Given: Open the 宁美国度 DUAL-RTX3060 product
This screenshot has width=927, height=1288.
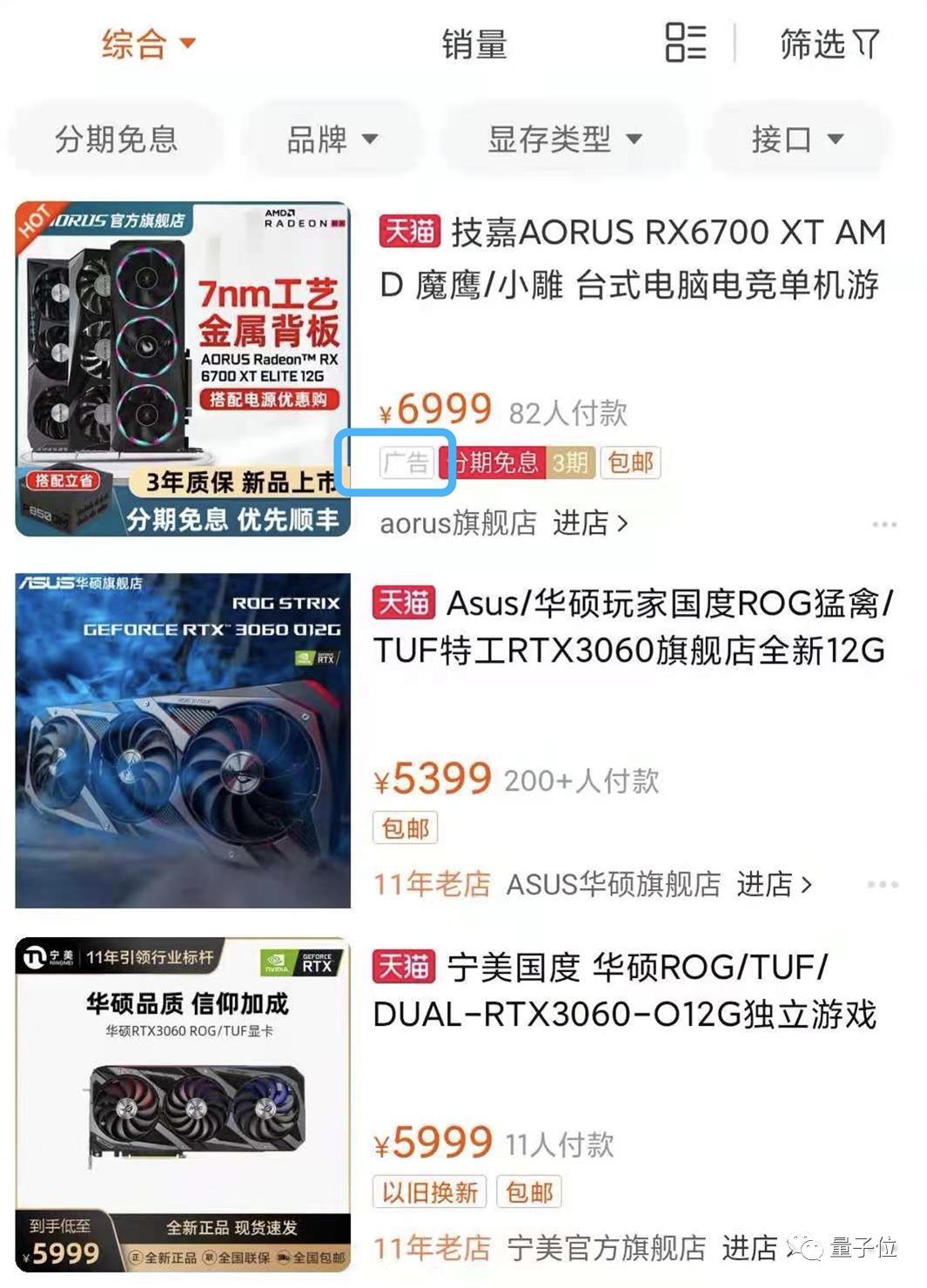Looking at the screenshot, I should 623,991.
